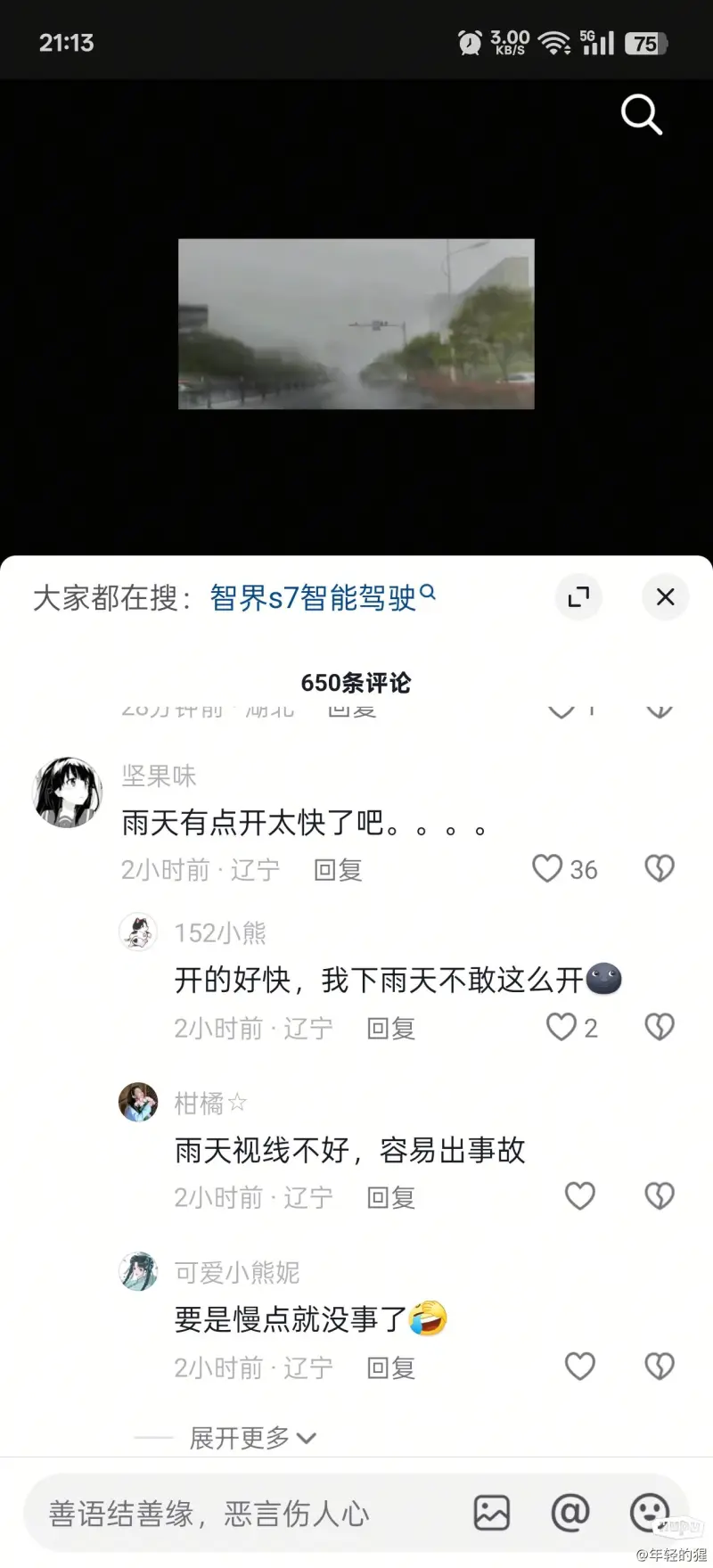Reply to 可爱小熊妮's comment
713x1568 pixels.
click(x=390, y=1367)
